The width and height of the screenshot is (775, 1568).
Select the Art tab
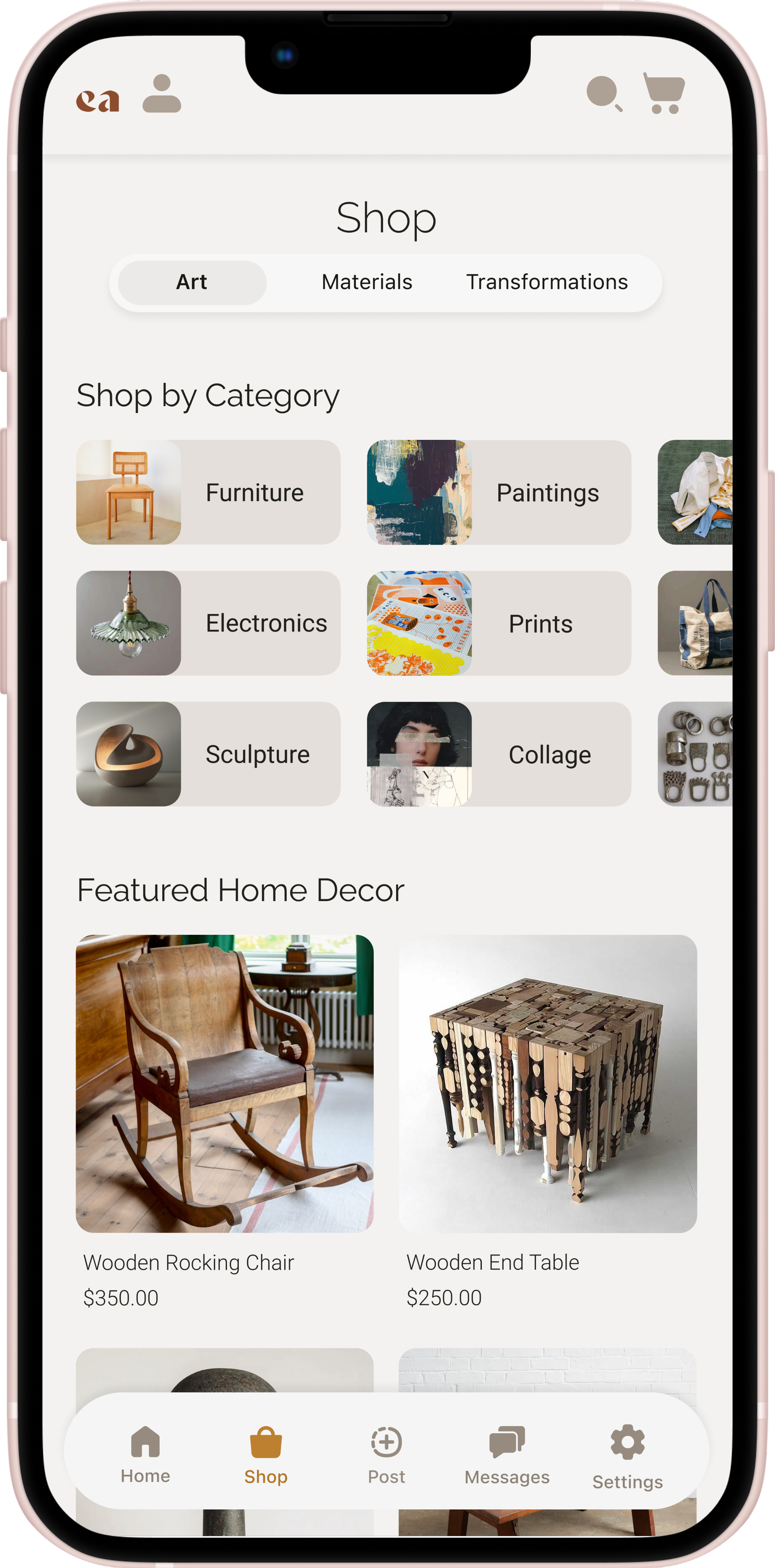(192, 283)
